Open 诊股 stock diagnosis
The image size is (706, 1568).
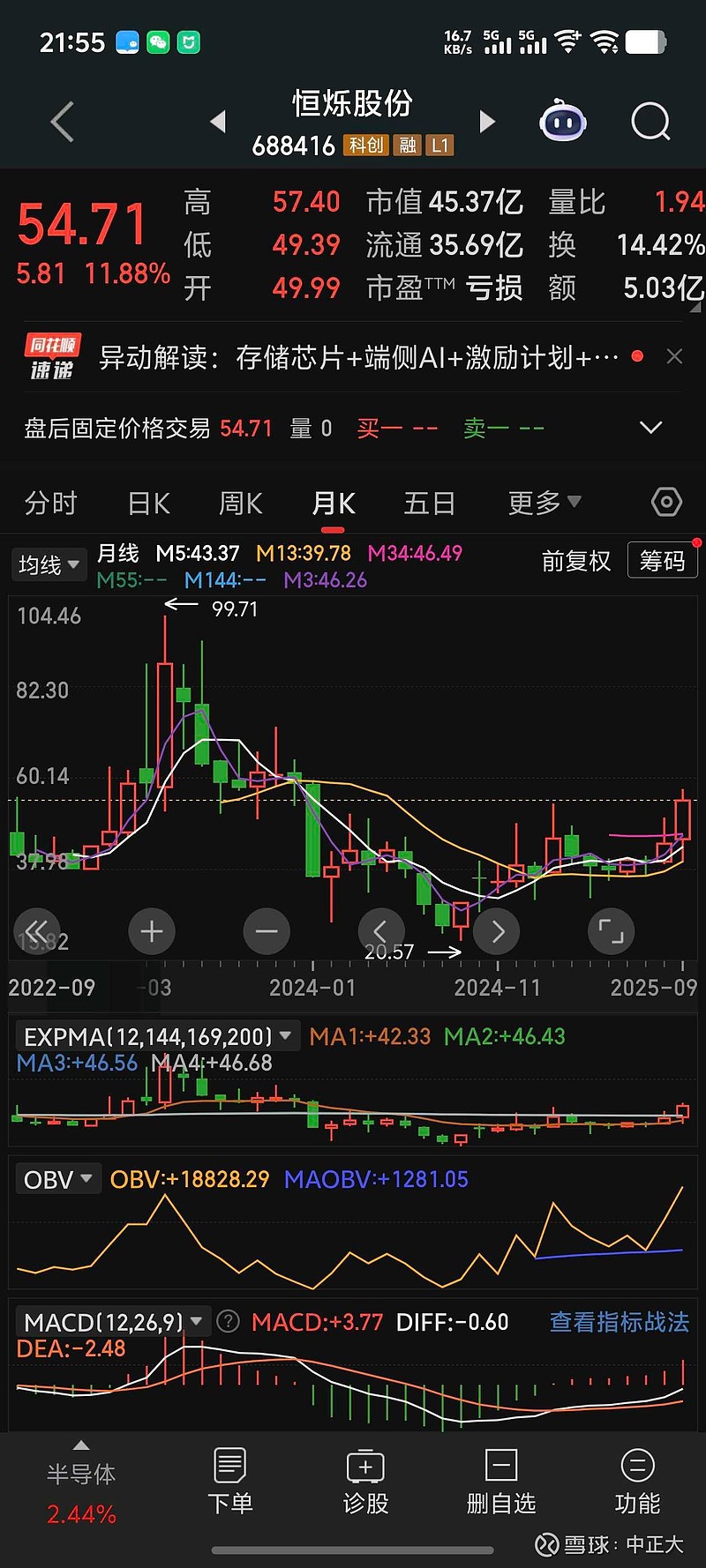[365, 1482]
